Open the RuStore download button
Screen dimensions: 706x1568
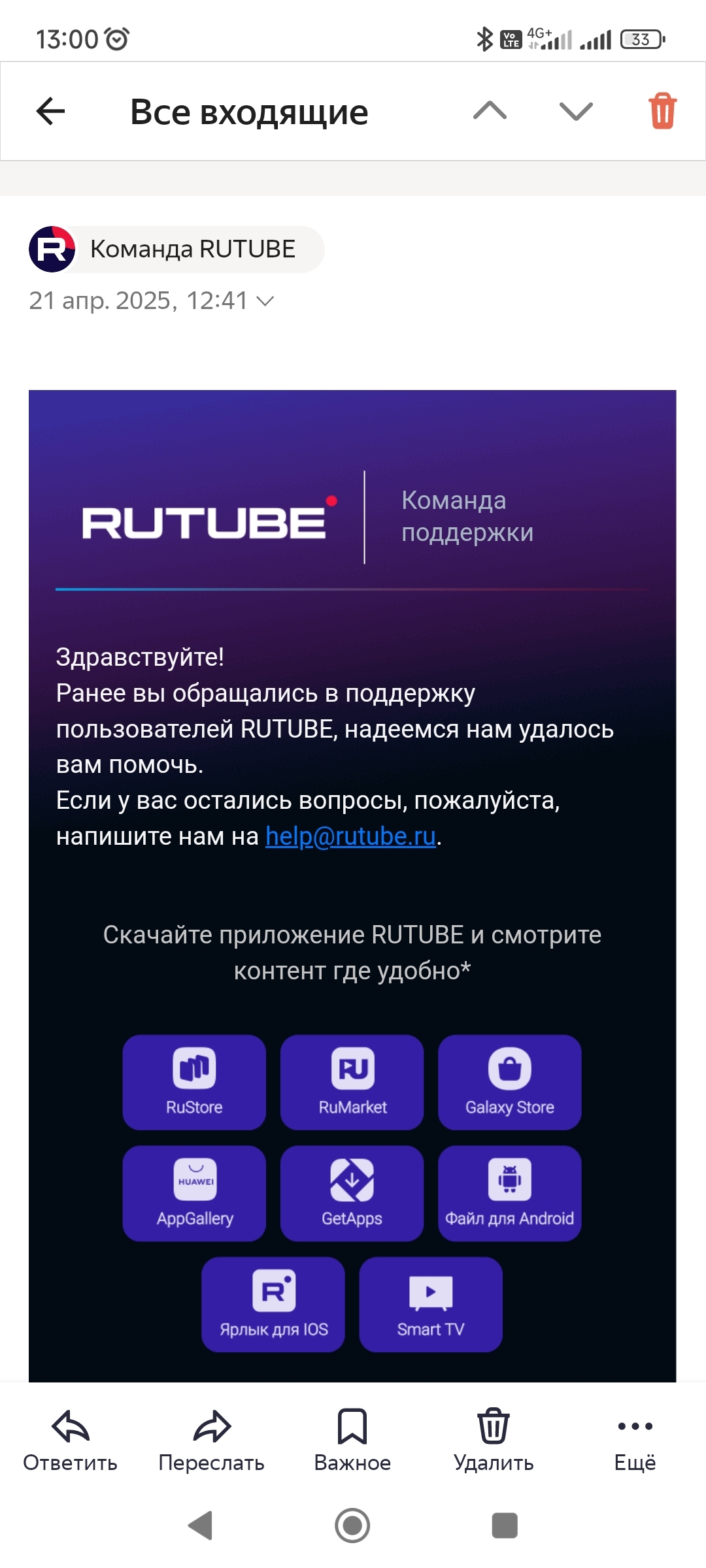pyautogui.click(x=194, y=1082)
